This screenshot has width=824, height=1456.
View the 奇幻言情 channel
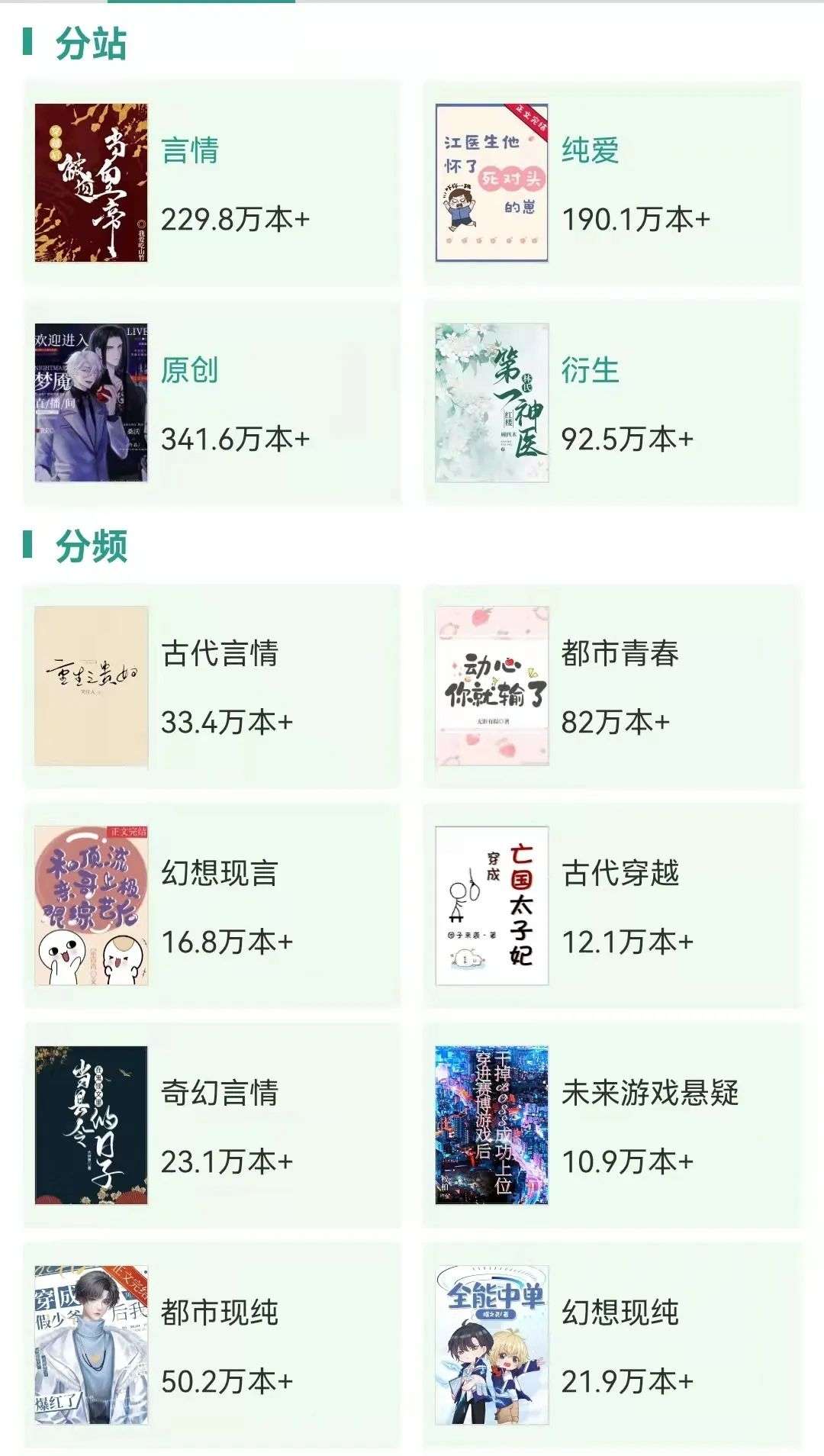coord(212,1126)
